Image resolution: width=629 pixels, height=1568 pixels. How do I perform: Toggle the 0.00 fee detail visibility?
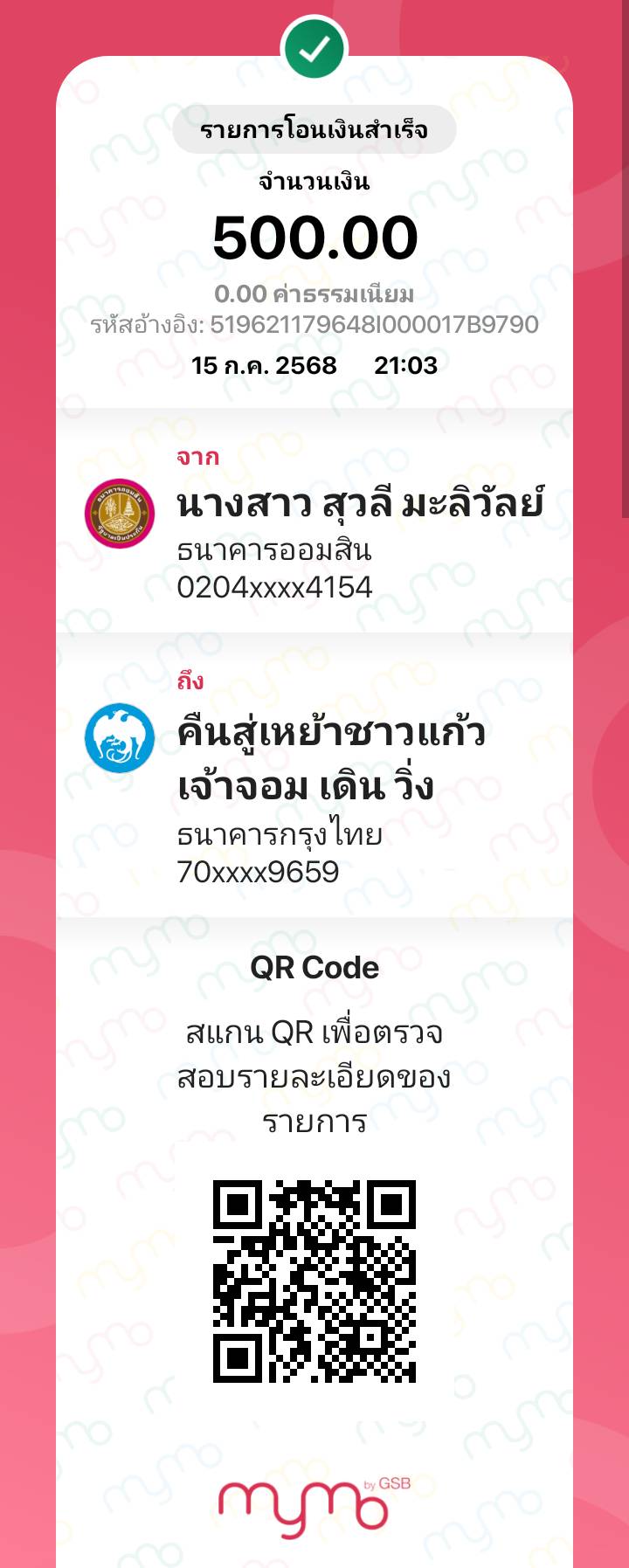click(x=314, y=292)
